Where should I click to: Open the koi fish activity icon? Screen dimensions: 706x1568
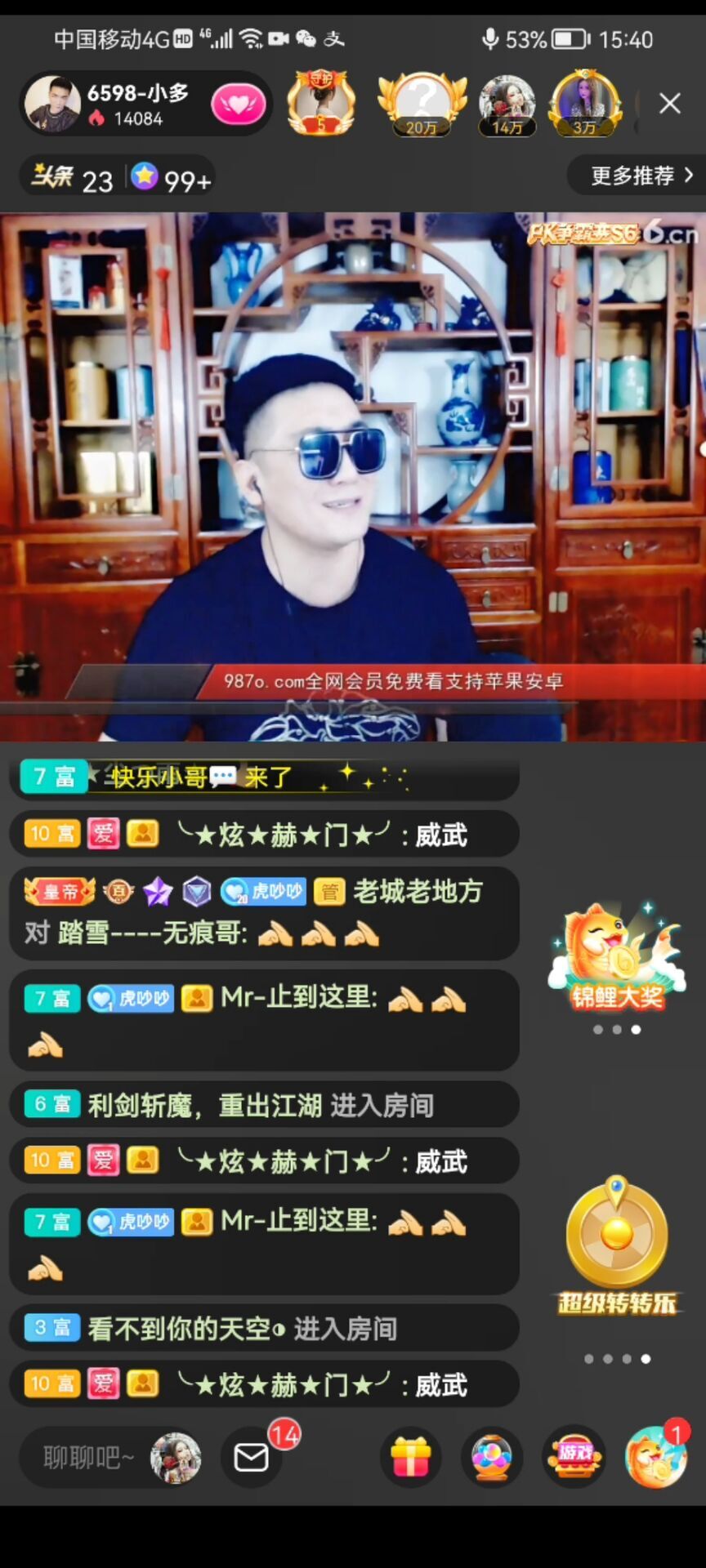click(655, 1457)
